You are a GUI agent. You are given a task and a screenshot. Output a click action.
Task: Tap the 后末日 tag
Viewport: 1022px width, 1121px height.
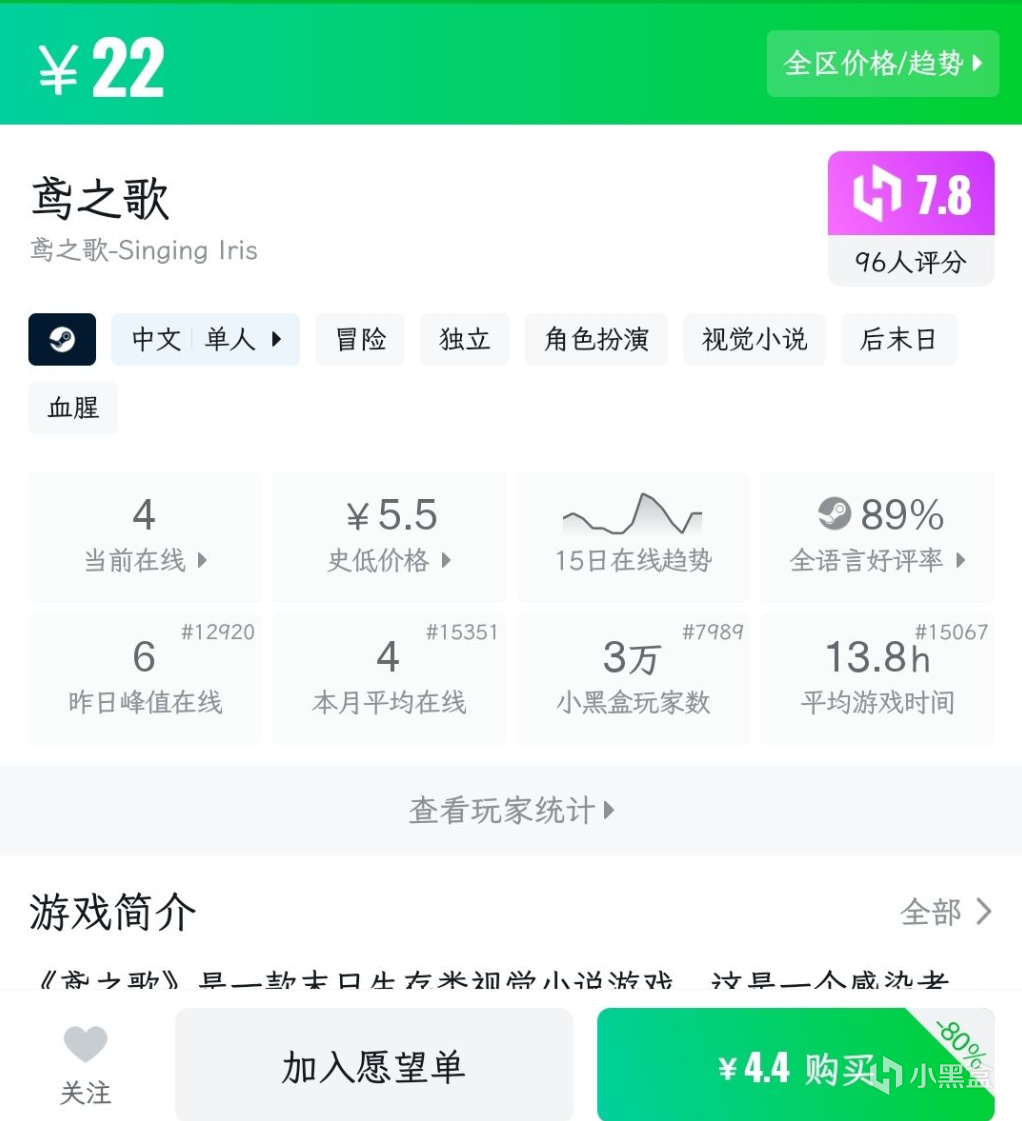[x=898, y=339]
